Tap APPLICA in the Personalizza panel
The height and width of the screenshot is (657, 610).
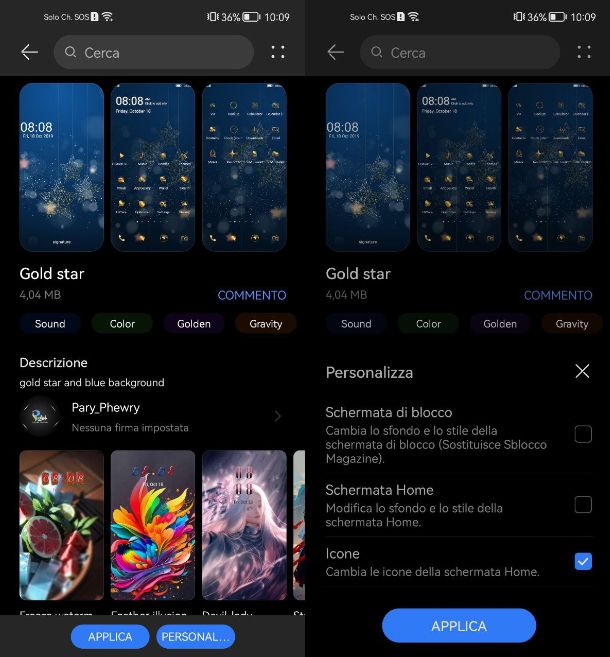click(459, 626)
